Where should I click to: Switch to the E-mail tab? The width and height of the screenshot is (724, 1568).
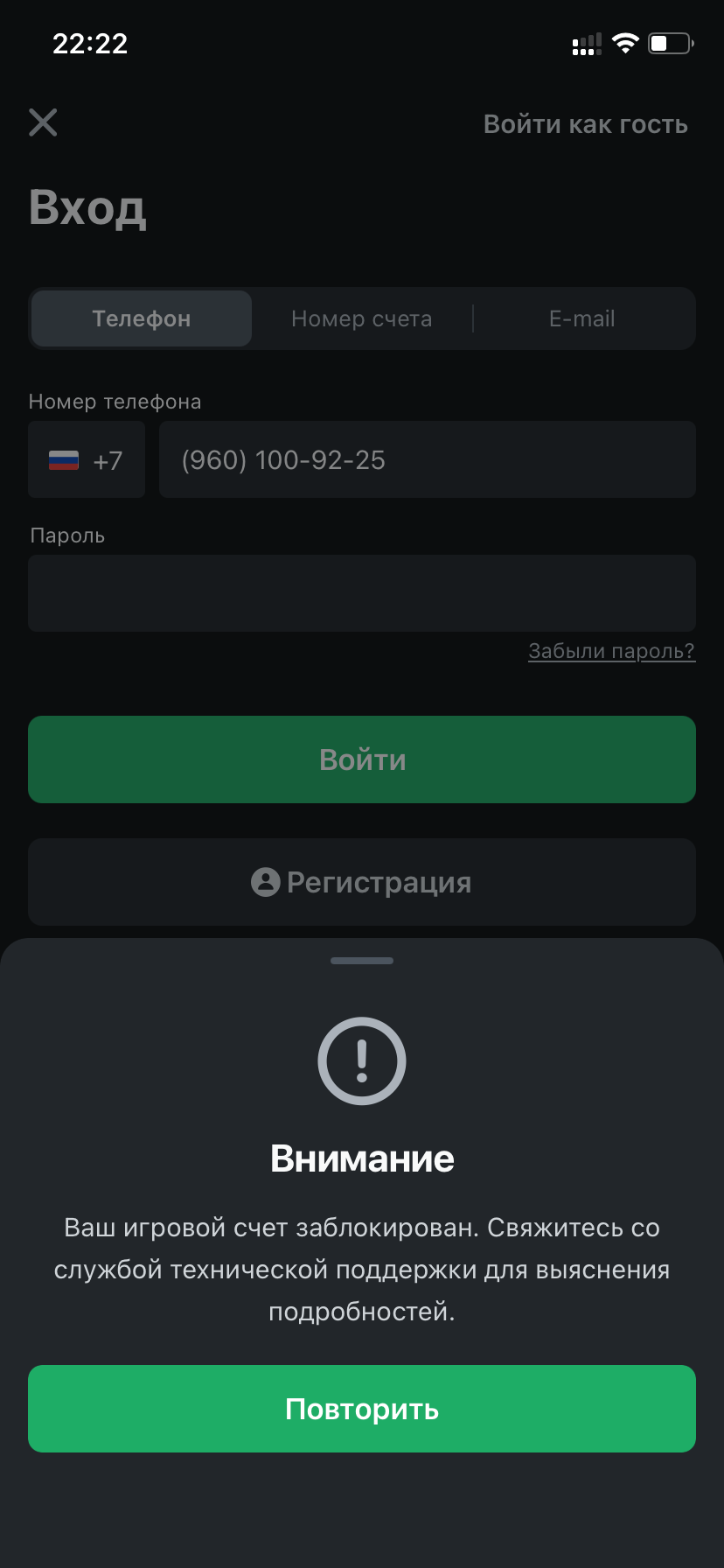[582, 318]
